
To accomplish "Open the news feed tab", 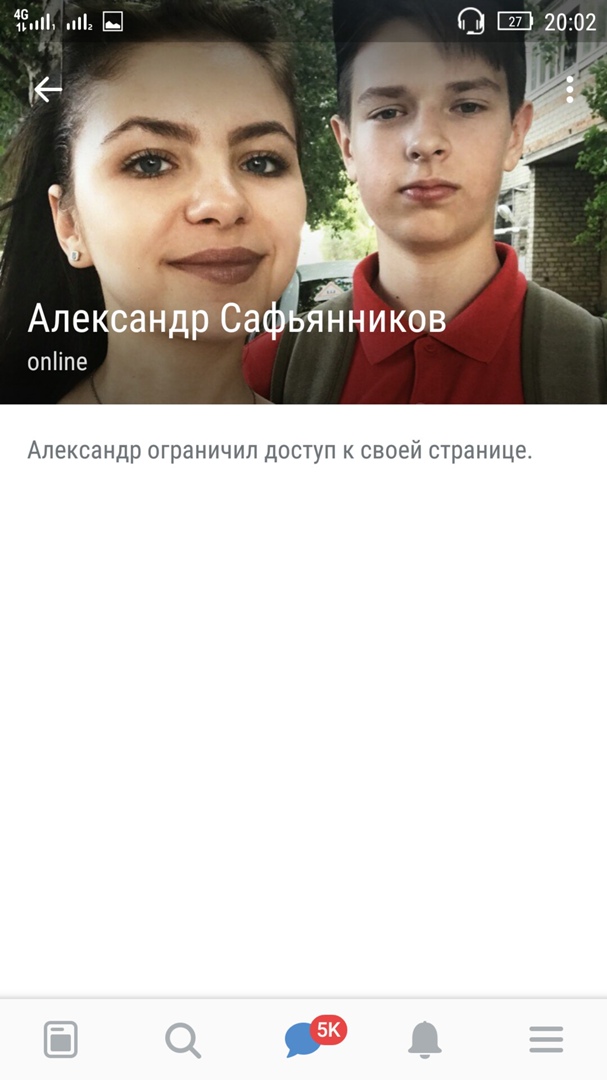I will [61, 1040].
